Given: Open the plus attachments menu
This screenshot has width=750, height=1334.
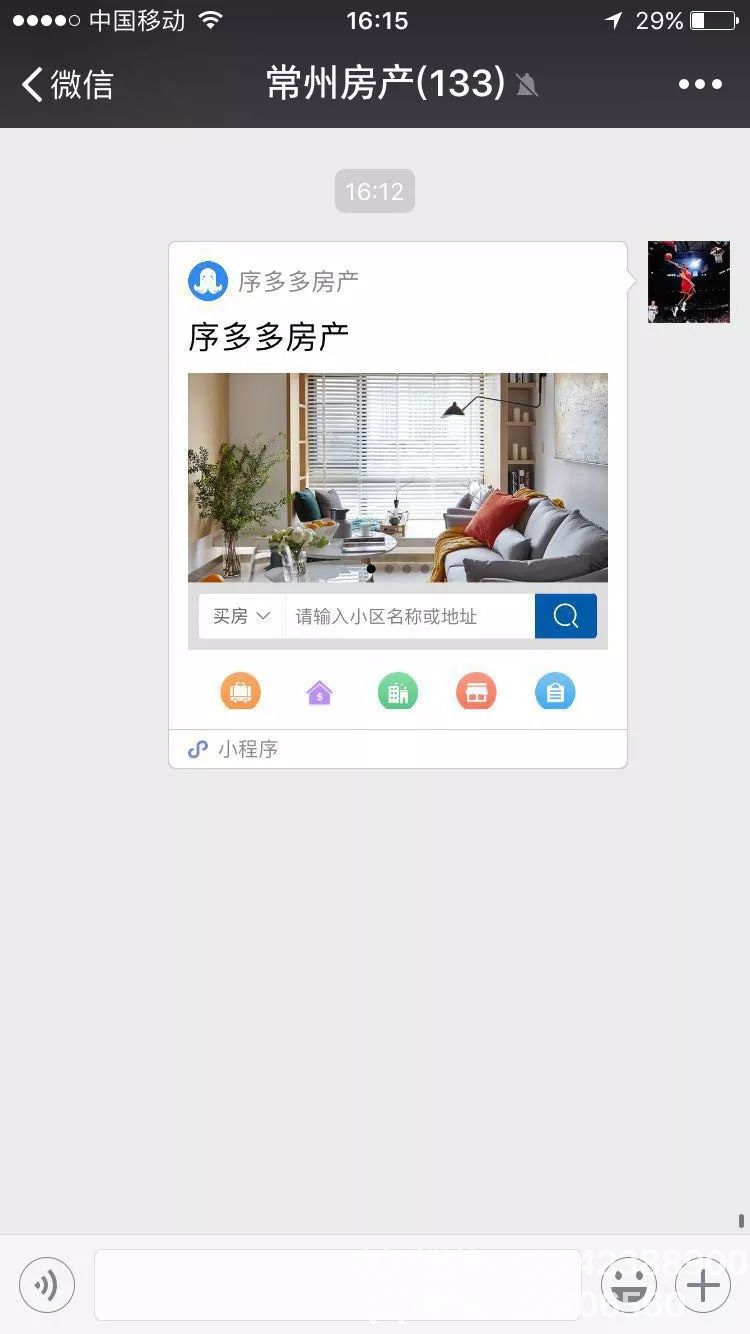Looking at the screenshot, I should pyautogui.click(x=703, y=1284).
